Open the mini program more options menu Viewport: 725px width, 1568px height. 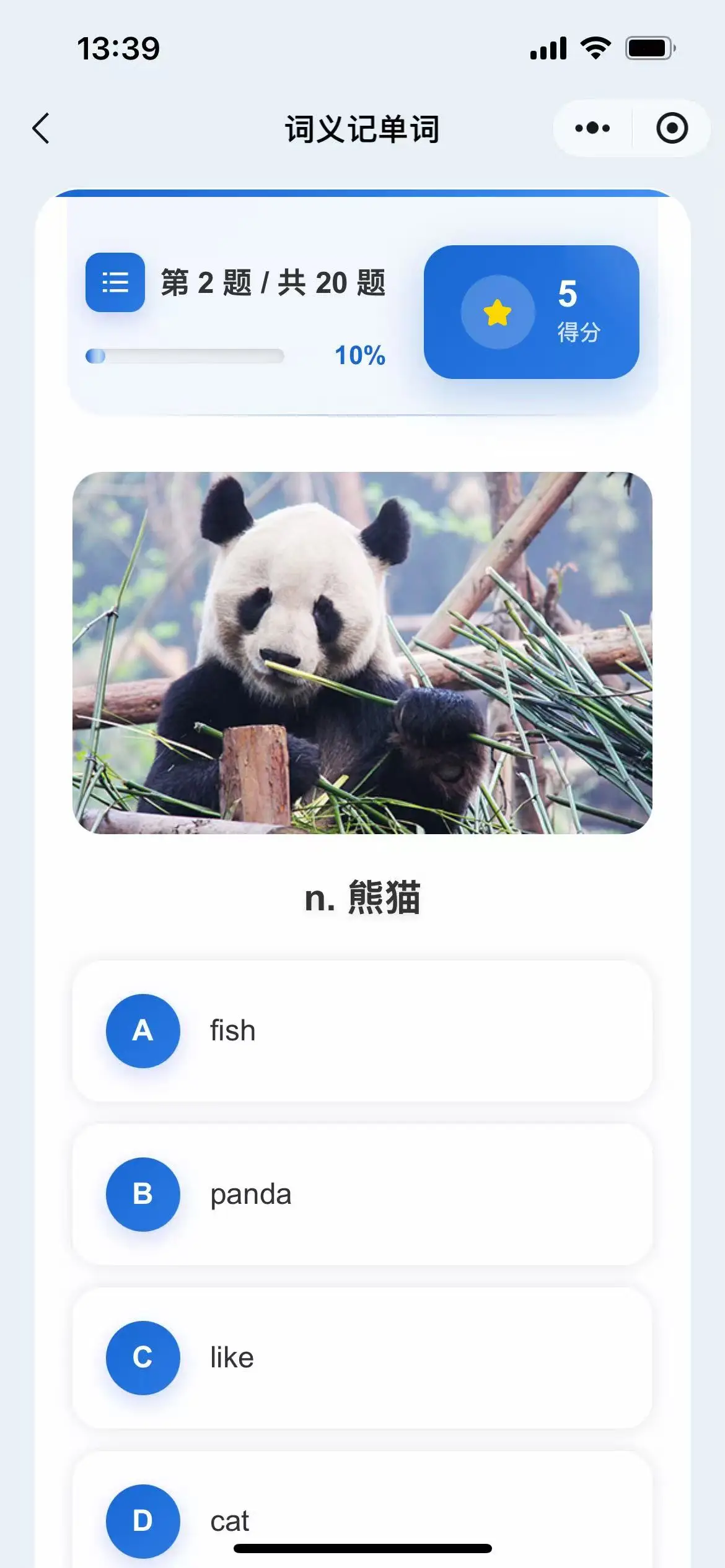tap(592, 128)
